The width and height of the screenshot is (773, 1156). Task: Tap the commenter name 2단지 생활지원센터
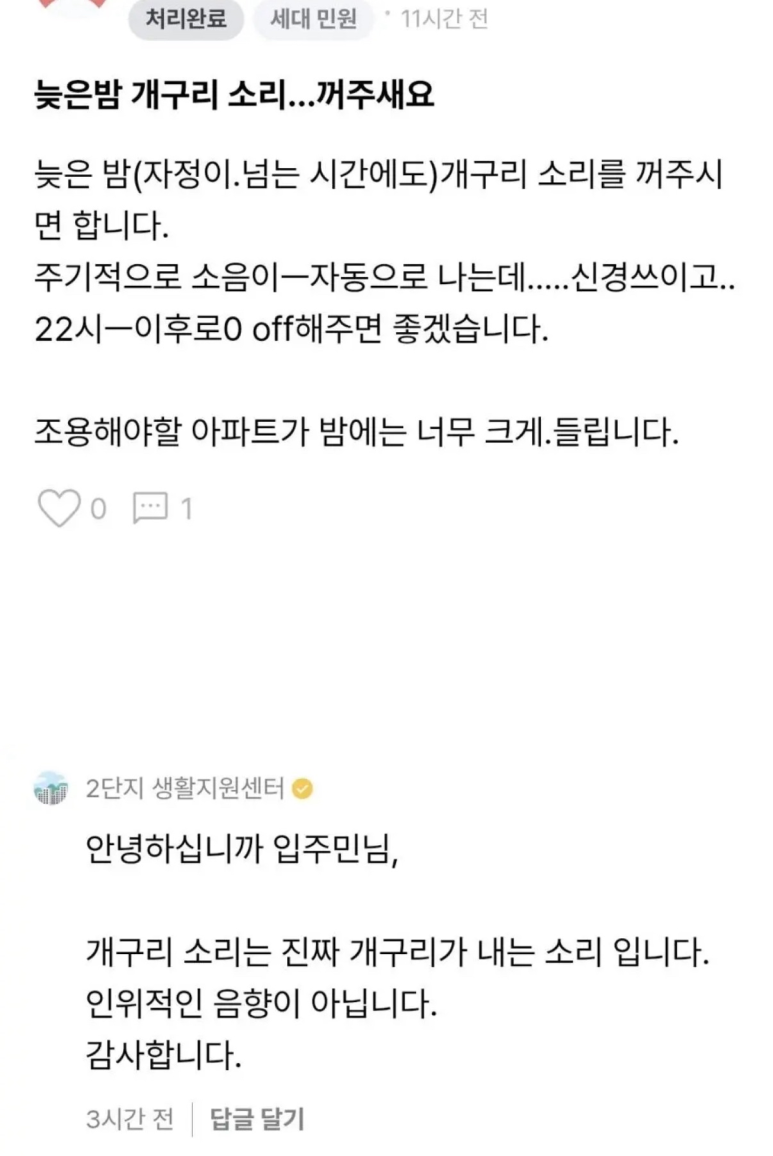pyautogui.click(x=185, y=789)
